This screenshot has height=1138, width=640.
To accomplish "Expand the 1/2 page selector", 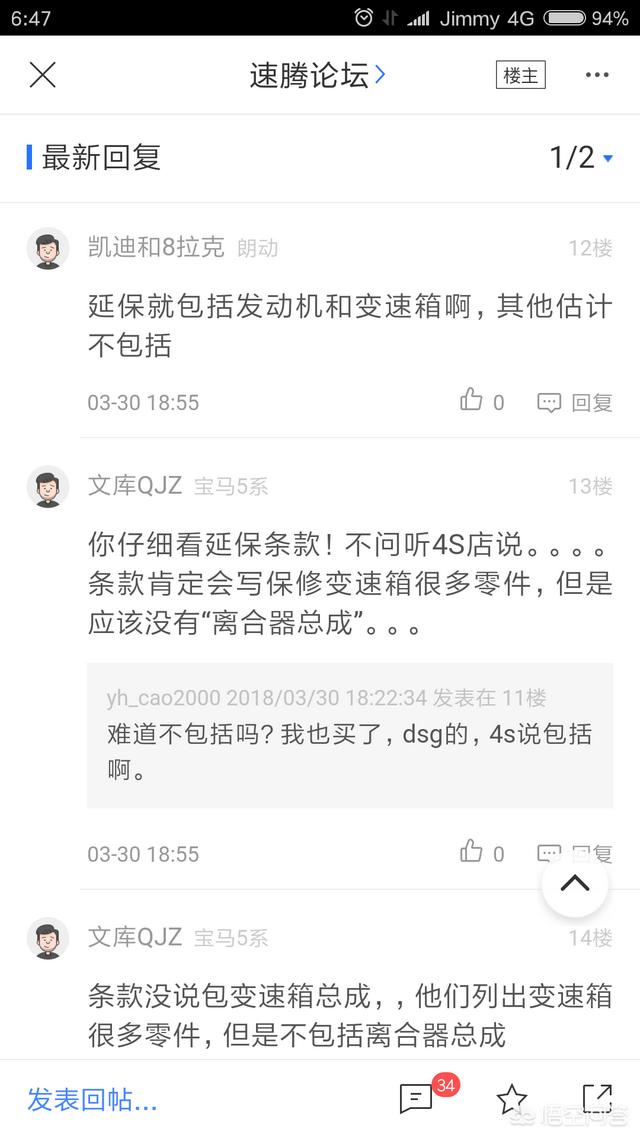I will pyautogui.click(x=581, y=157).
